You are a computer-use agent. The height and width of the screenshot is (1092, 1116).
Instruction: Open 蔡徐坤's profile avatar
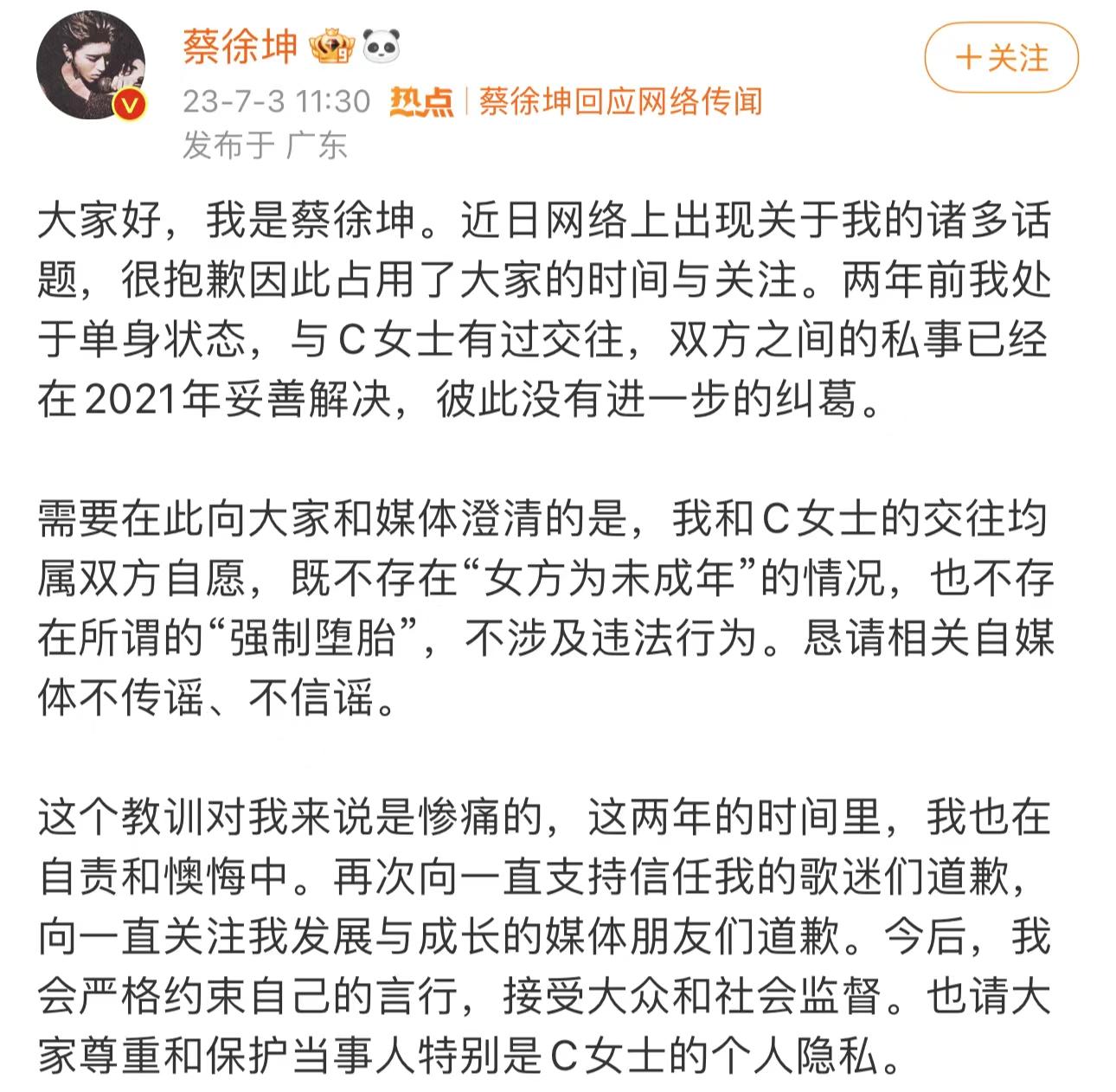pos(90,67)
